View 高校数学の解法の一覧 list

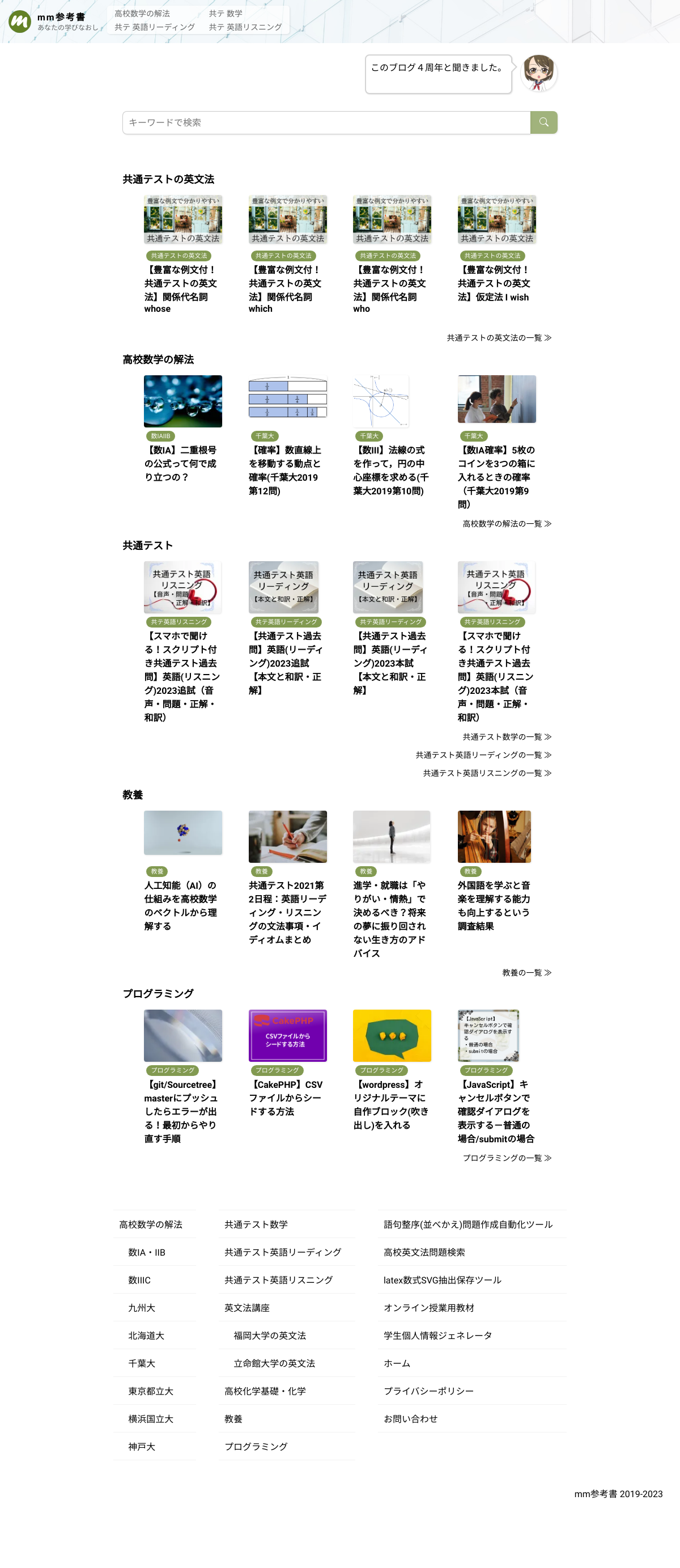coord(507,523)
